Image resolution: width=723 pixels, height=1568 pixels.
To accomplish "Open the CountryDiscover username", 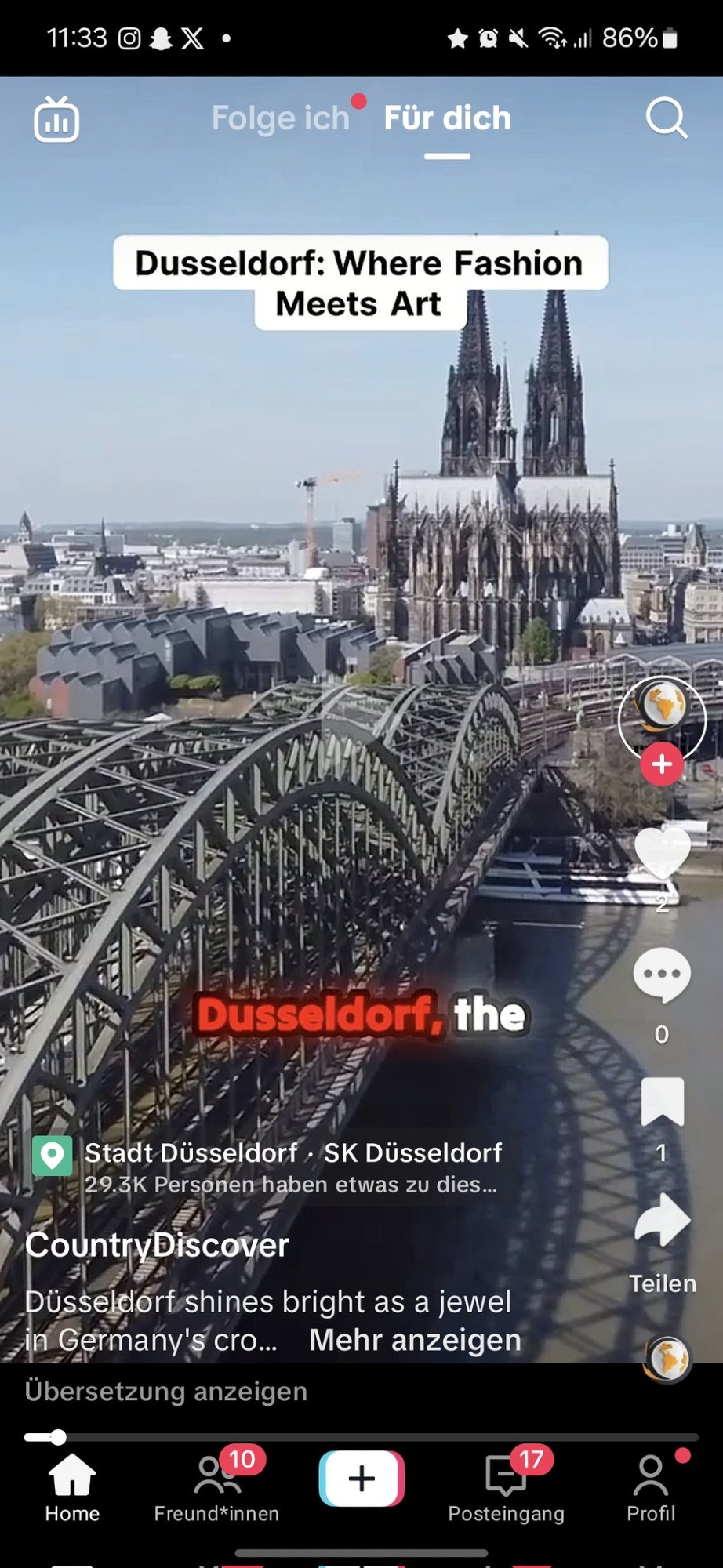I will 157,1245.
